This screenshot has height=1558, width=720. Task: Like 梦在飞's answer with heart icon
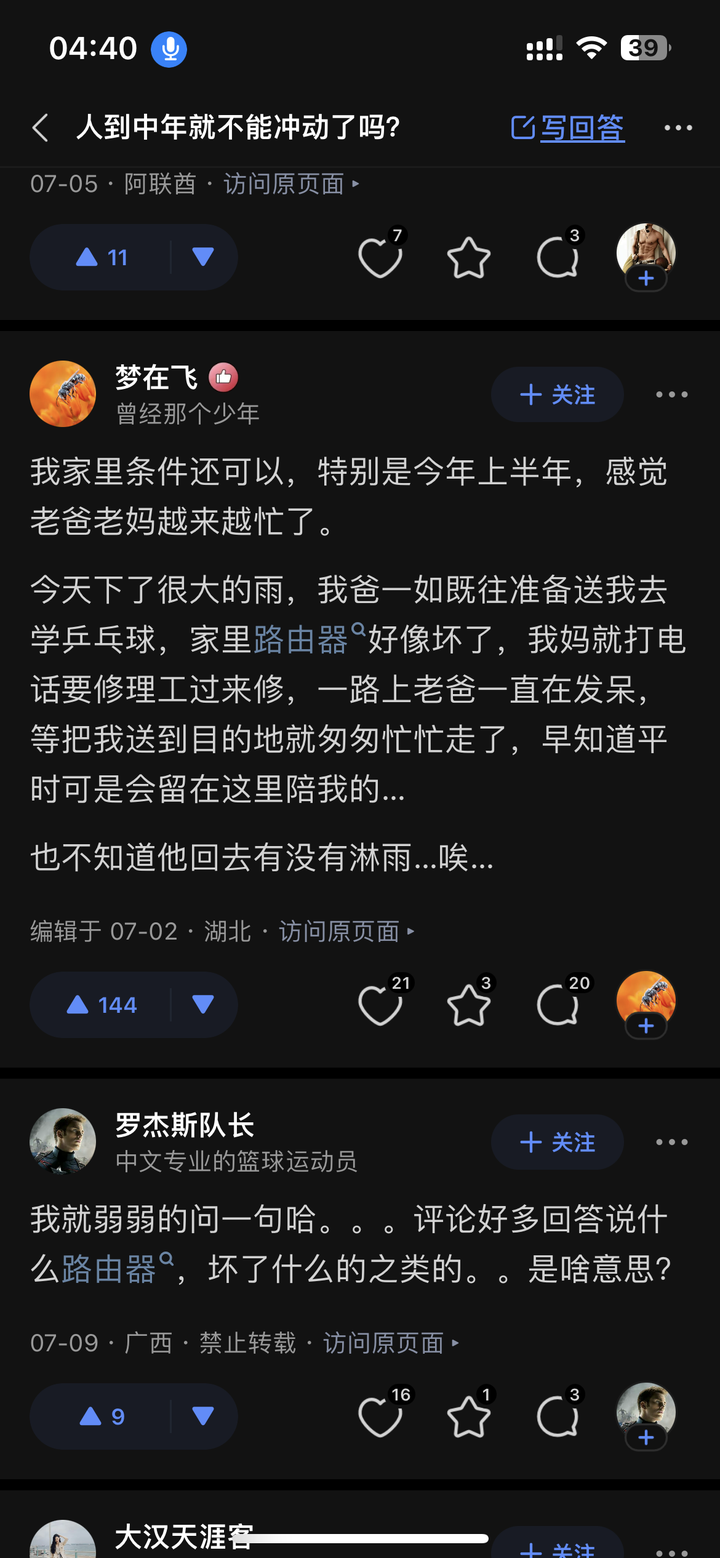(380, 1006)
